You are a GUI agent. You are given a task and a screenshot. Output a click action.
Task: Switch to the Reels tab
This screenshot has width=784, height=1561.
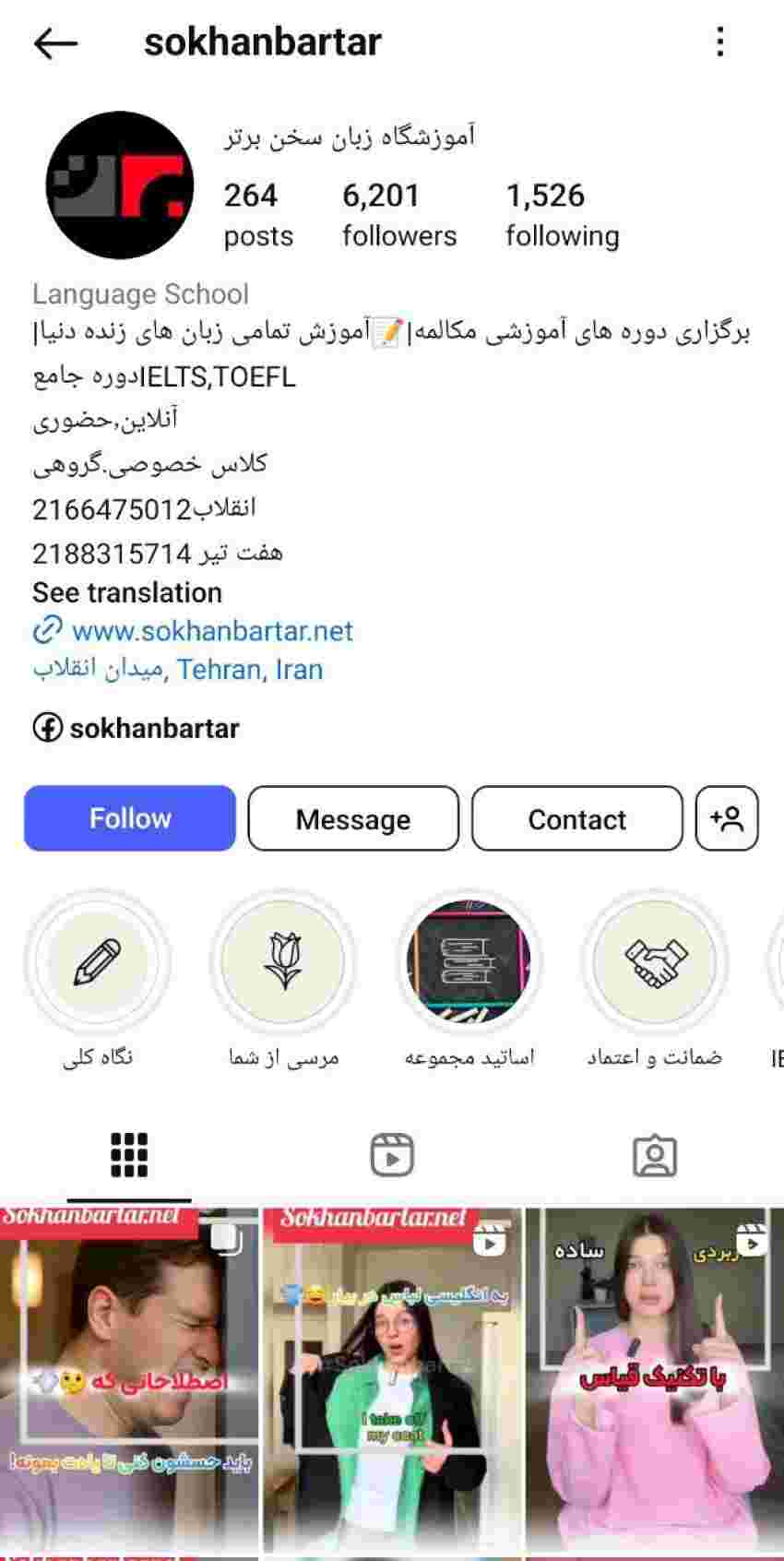[x=392, y=1154]
